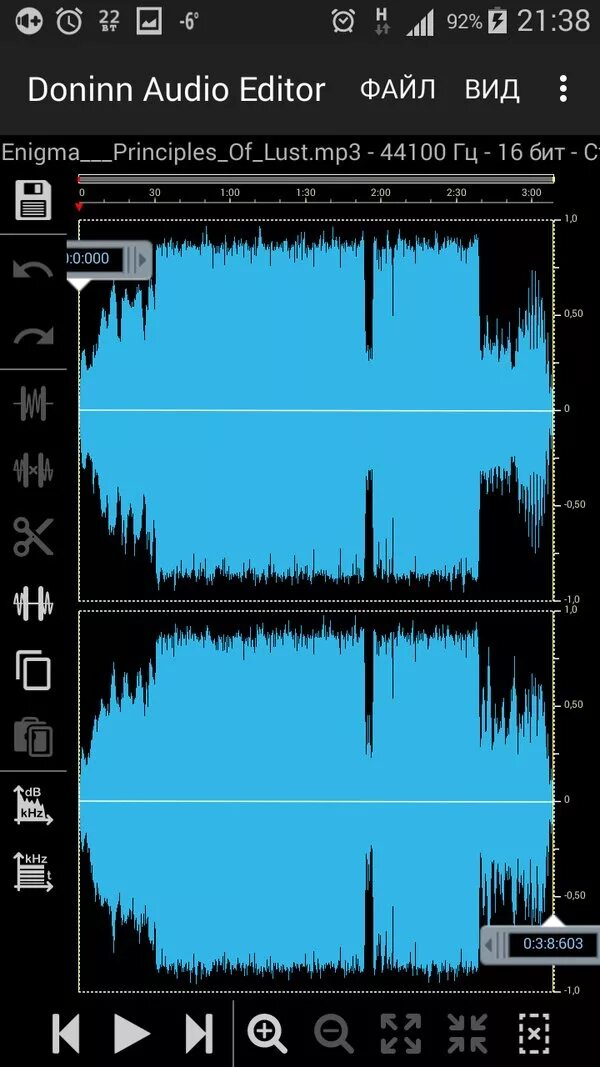This screenshot has height=1067, width=600.
Task: Open the overflow menu
Action: (563, 89)
